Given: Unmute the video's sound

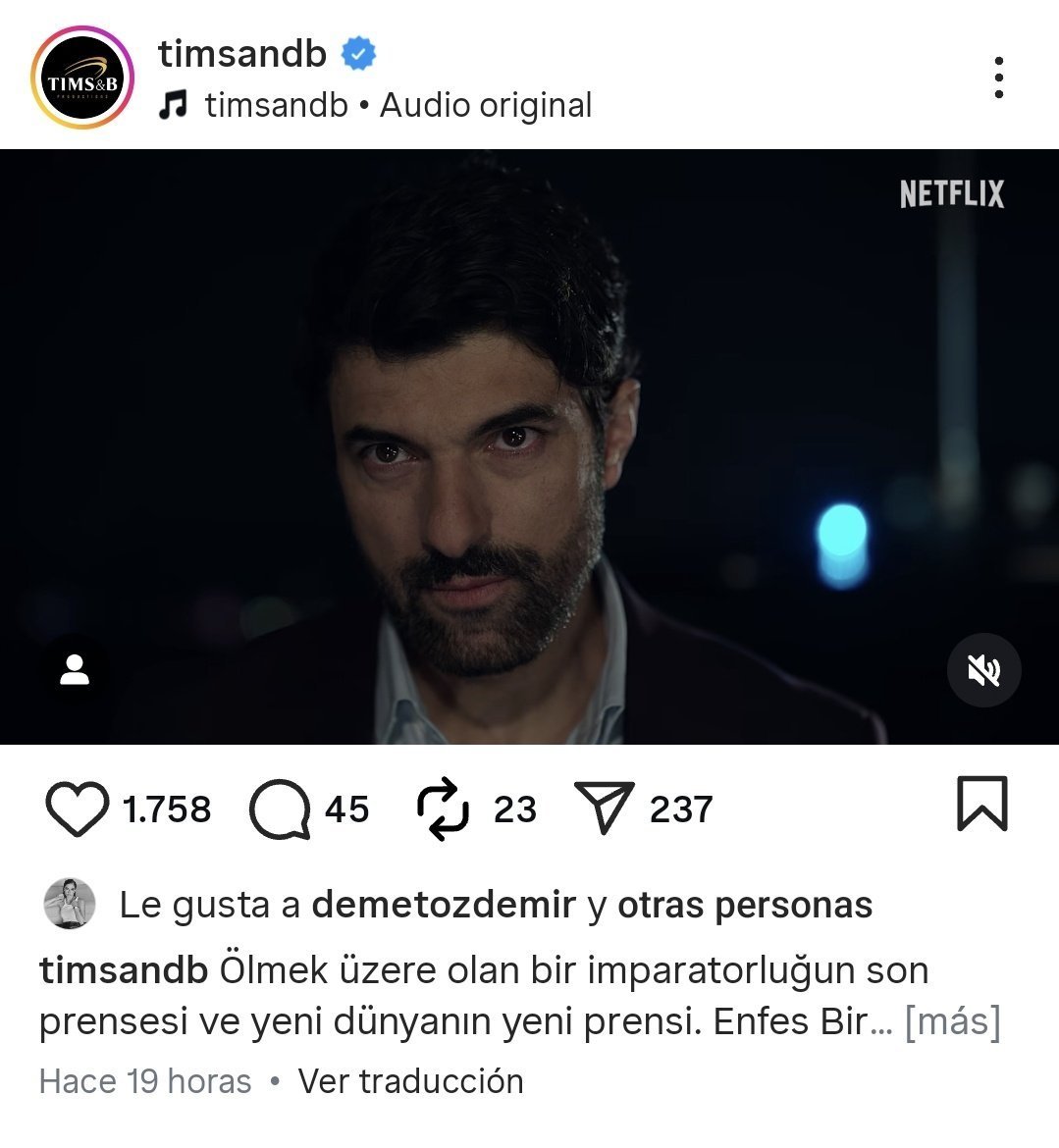Looking at the screenshot, I should click(983, 670).
